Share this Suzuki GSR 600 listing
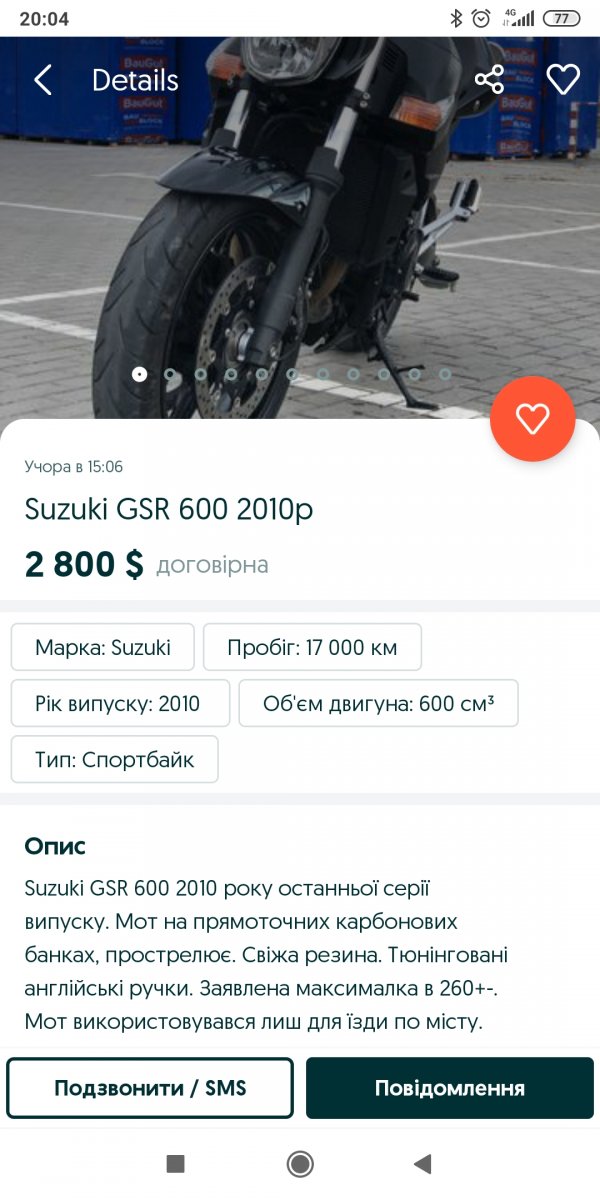 (489, 80)
